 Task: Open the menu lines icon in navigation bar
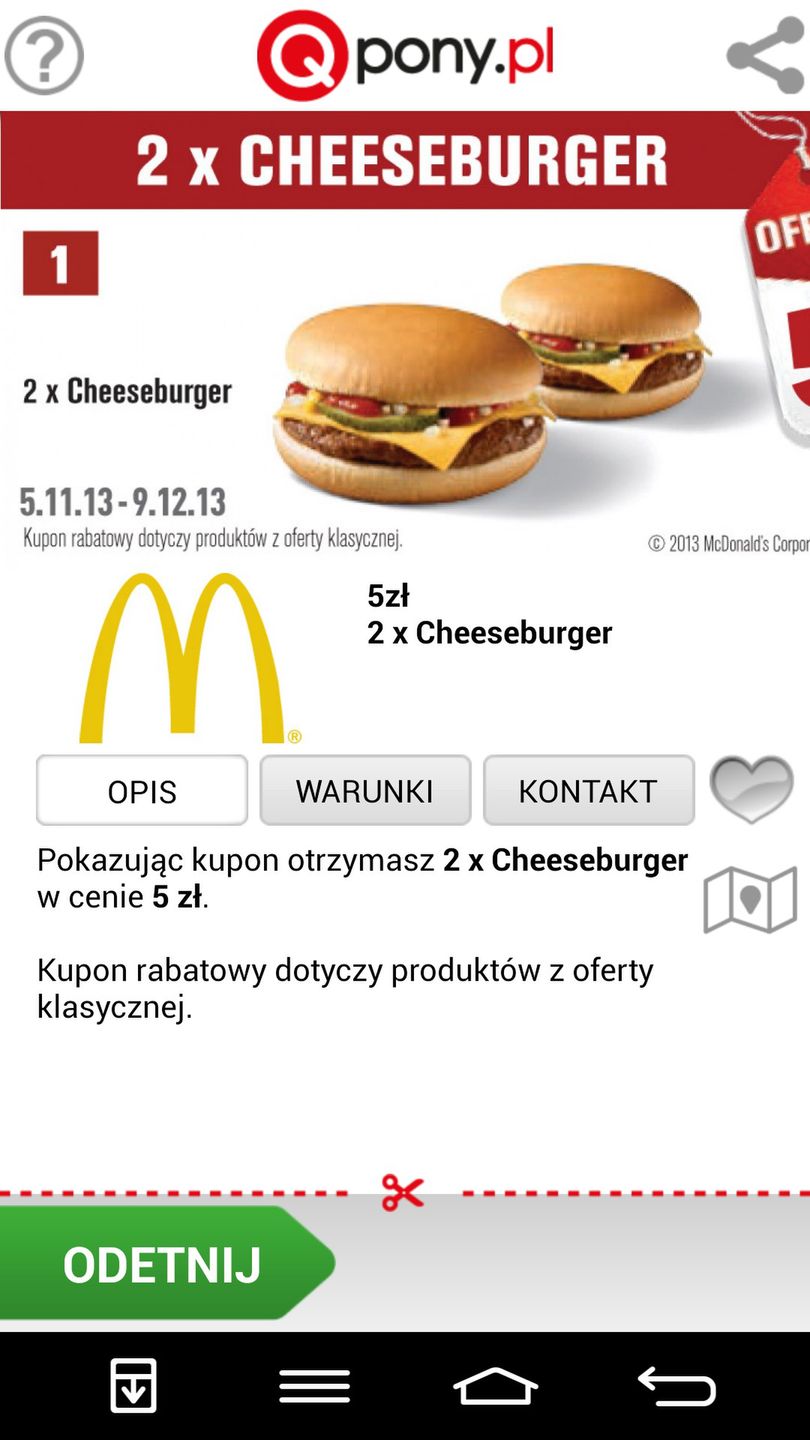coord(314,1386)
